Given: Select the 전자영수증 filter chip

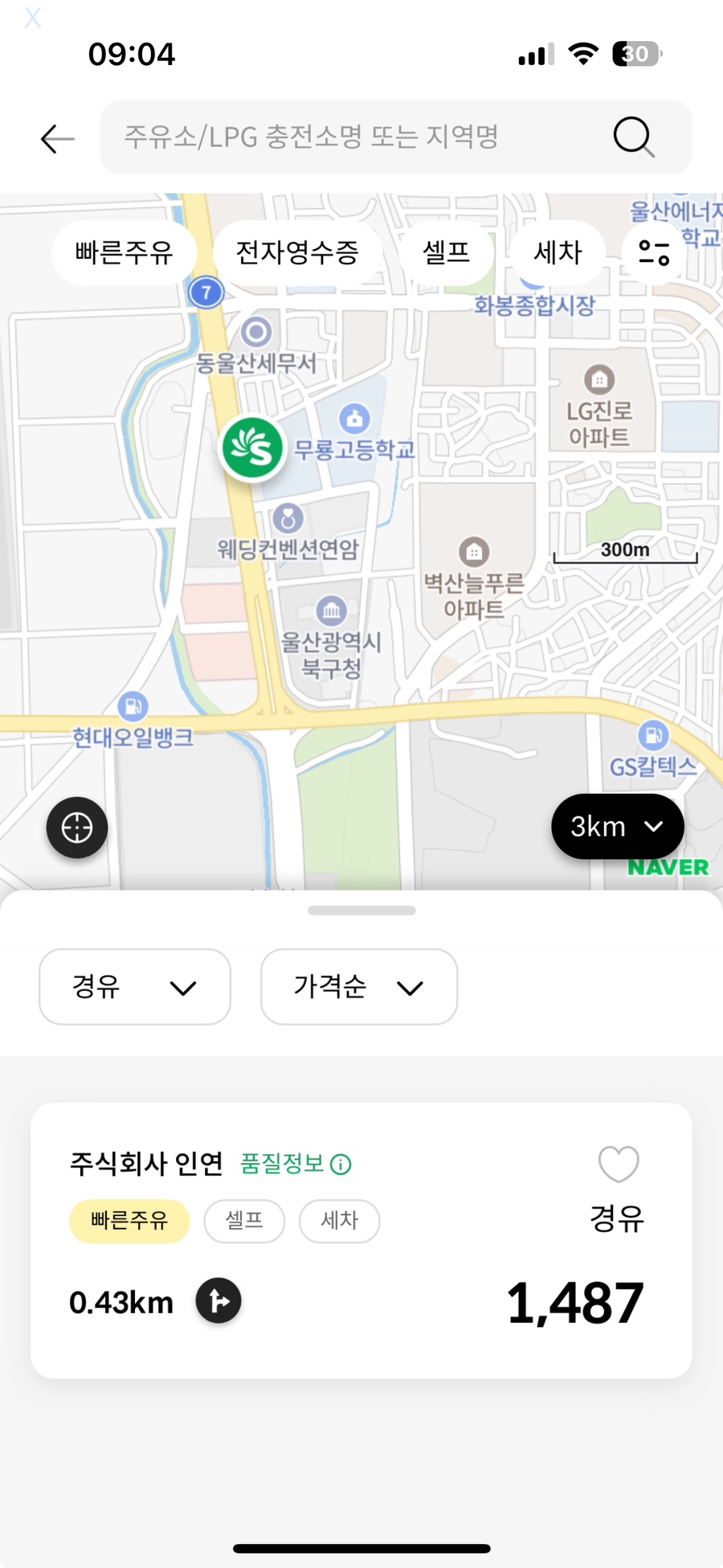Looking at the screenshot, I should [x=297, y=252].
